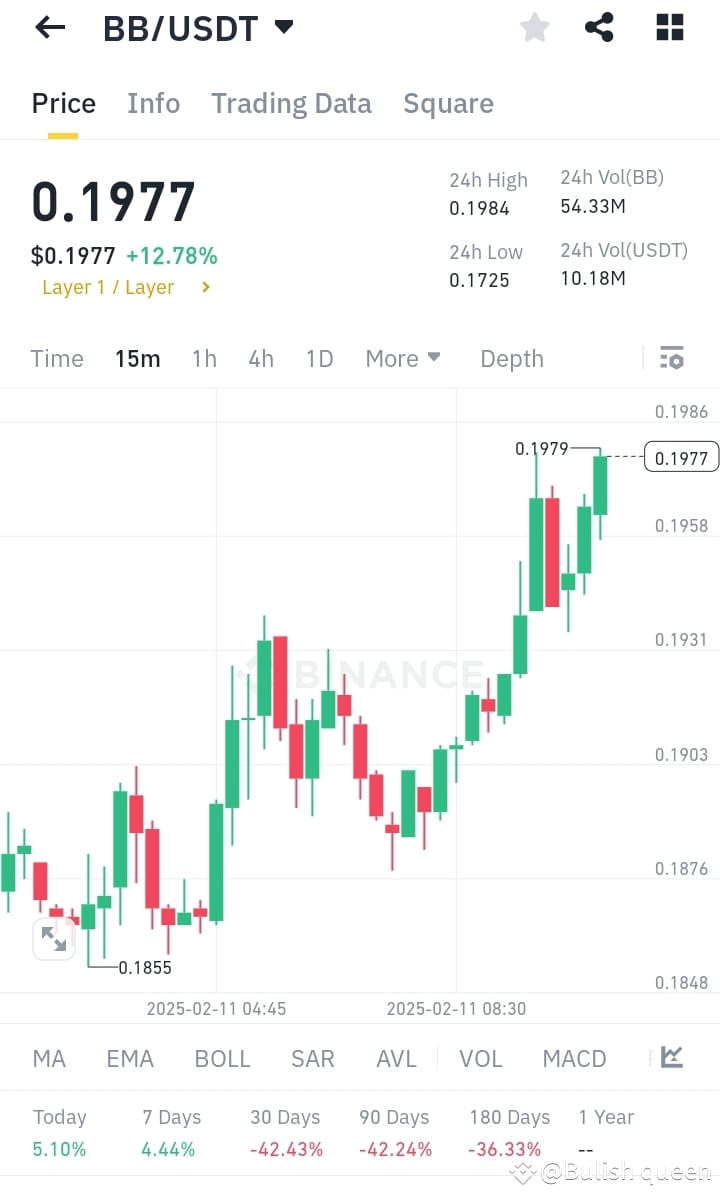Switch to the Trading Data tab
Screen dimensions: 720x1194
[x=291, y=103]
